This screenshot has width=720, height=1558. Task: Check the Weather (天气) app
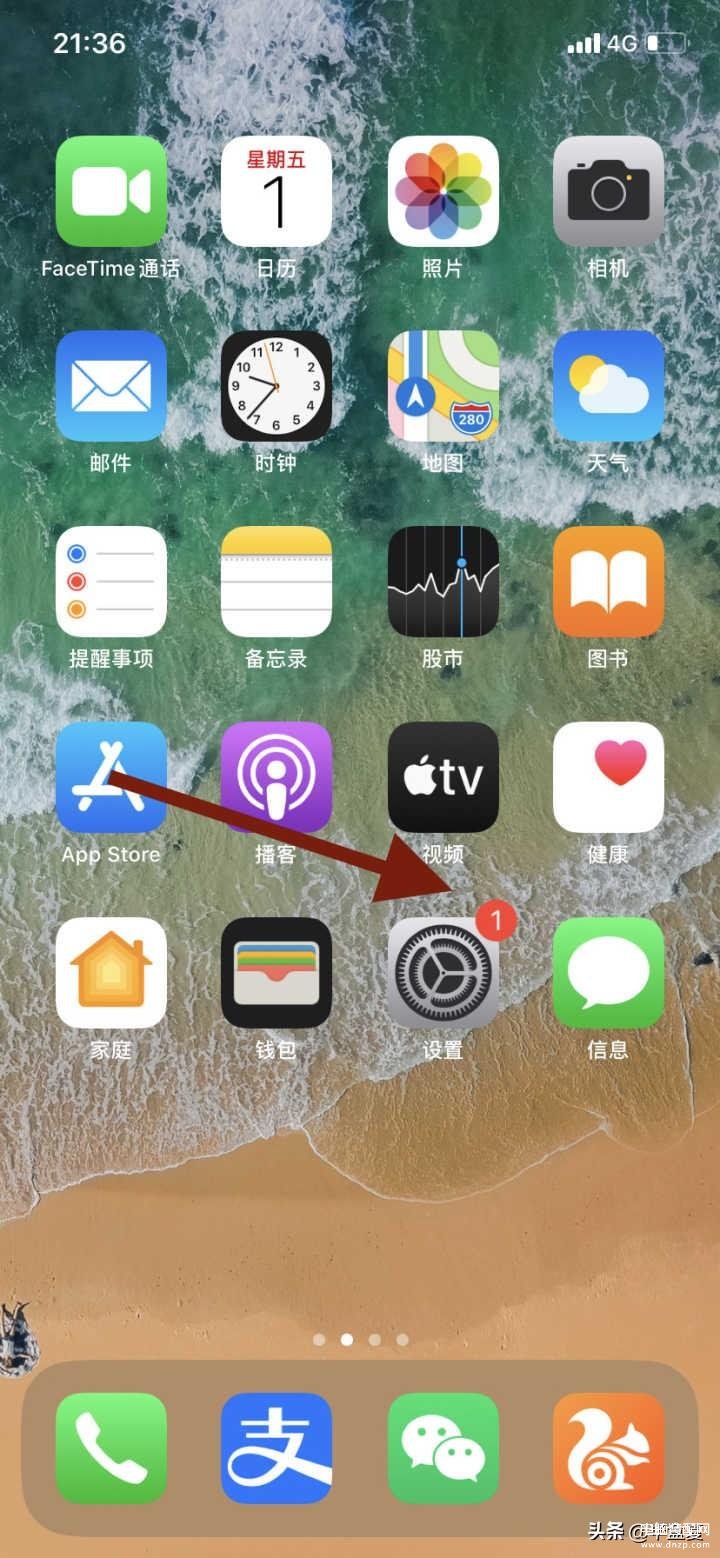[x=608, y=386]
